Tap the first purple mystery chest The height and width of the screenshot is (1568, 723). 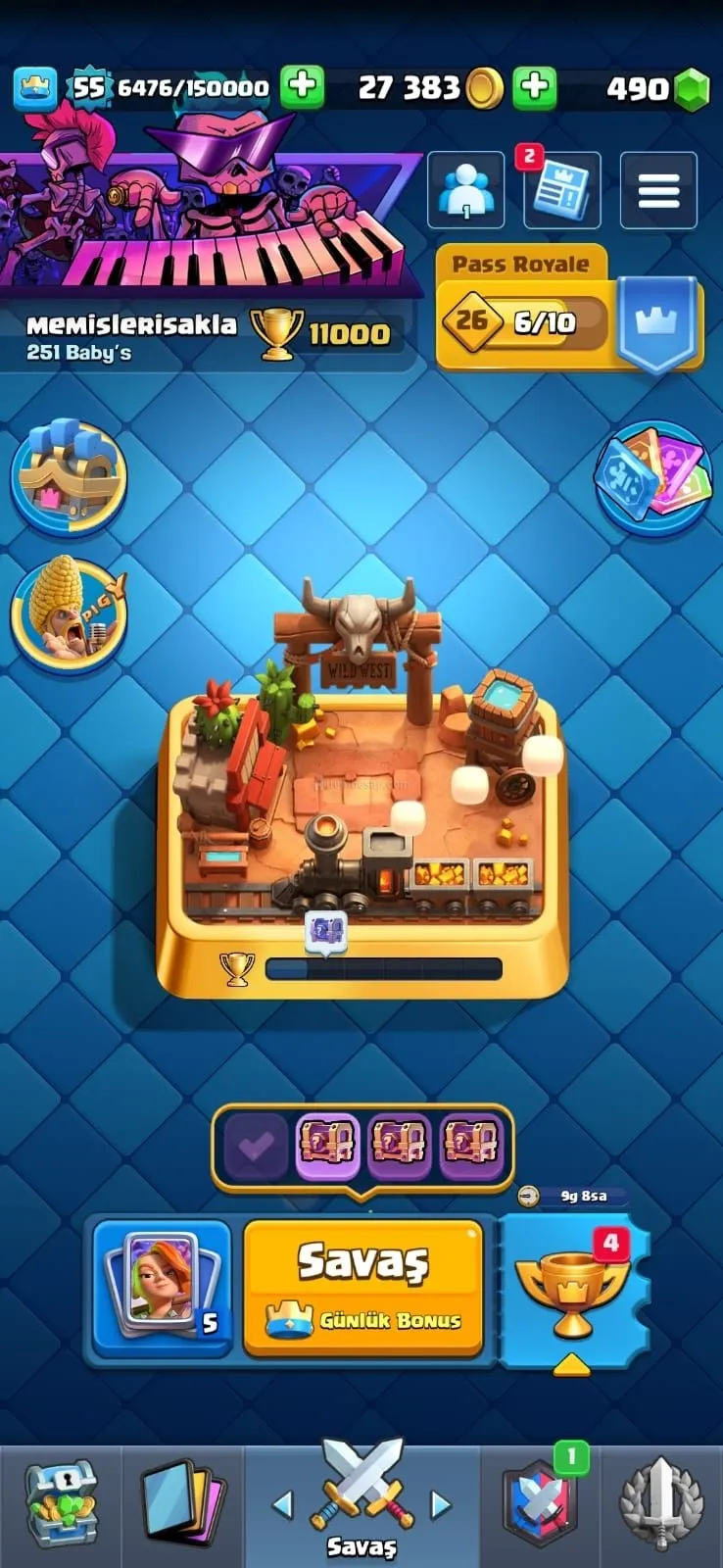[x=327, y=1144]
